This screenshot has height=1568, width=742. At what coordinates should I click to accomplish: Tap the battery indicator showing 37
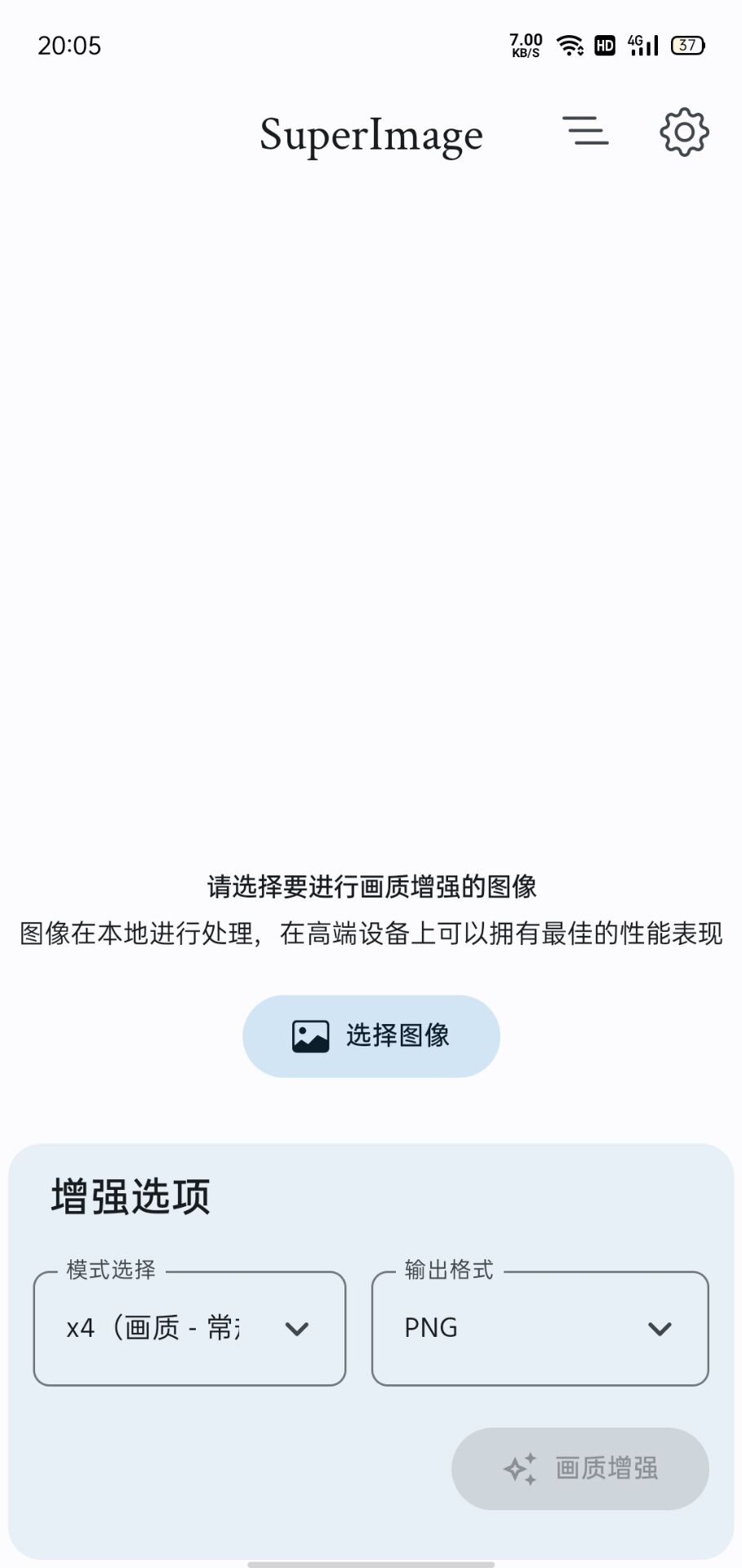(686, 45)
